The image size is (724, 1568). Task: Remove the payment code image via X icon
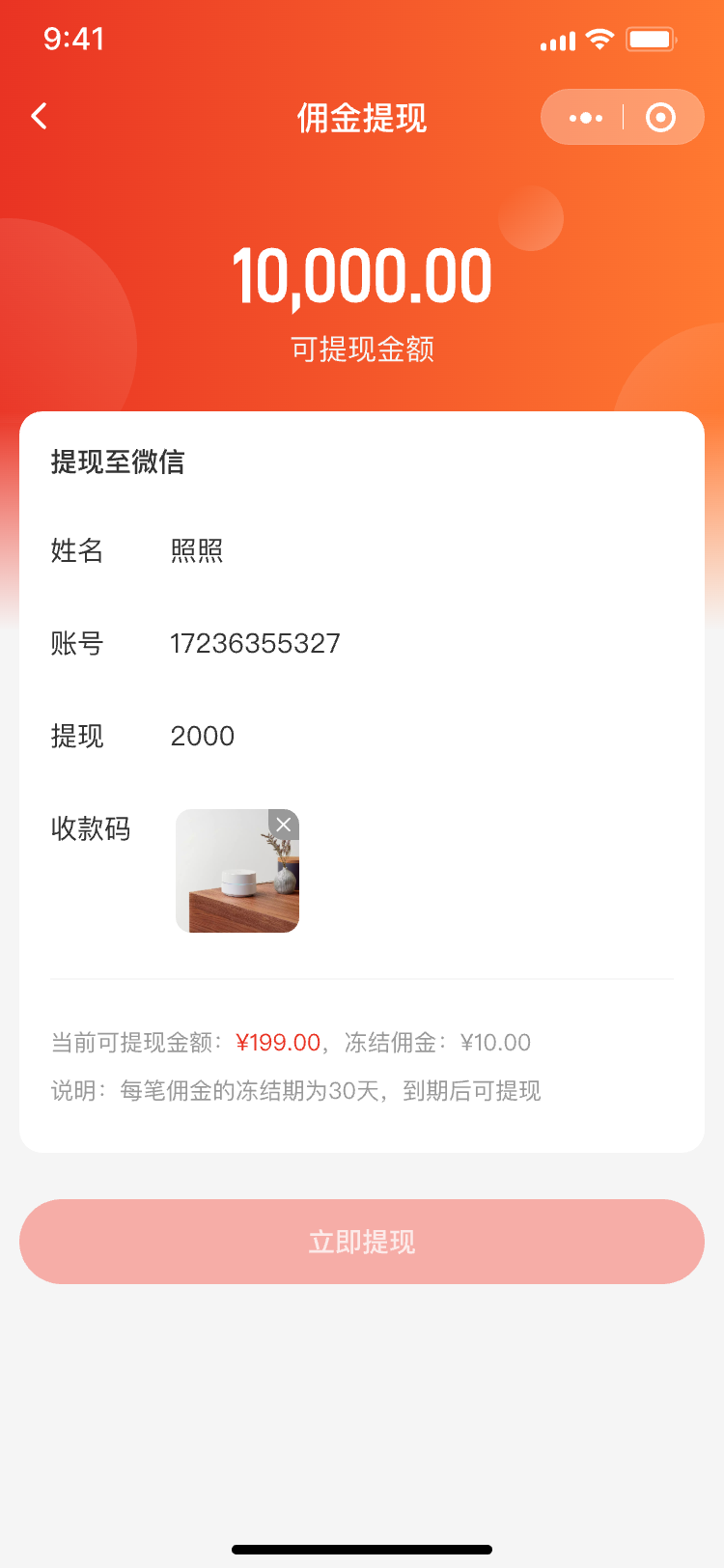tap(283, 824)
